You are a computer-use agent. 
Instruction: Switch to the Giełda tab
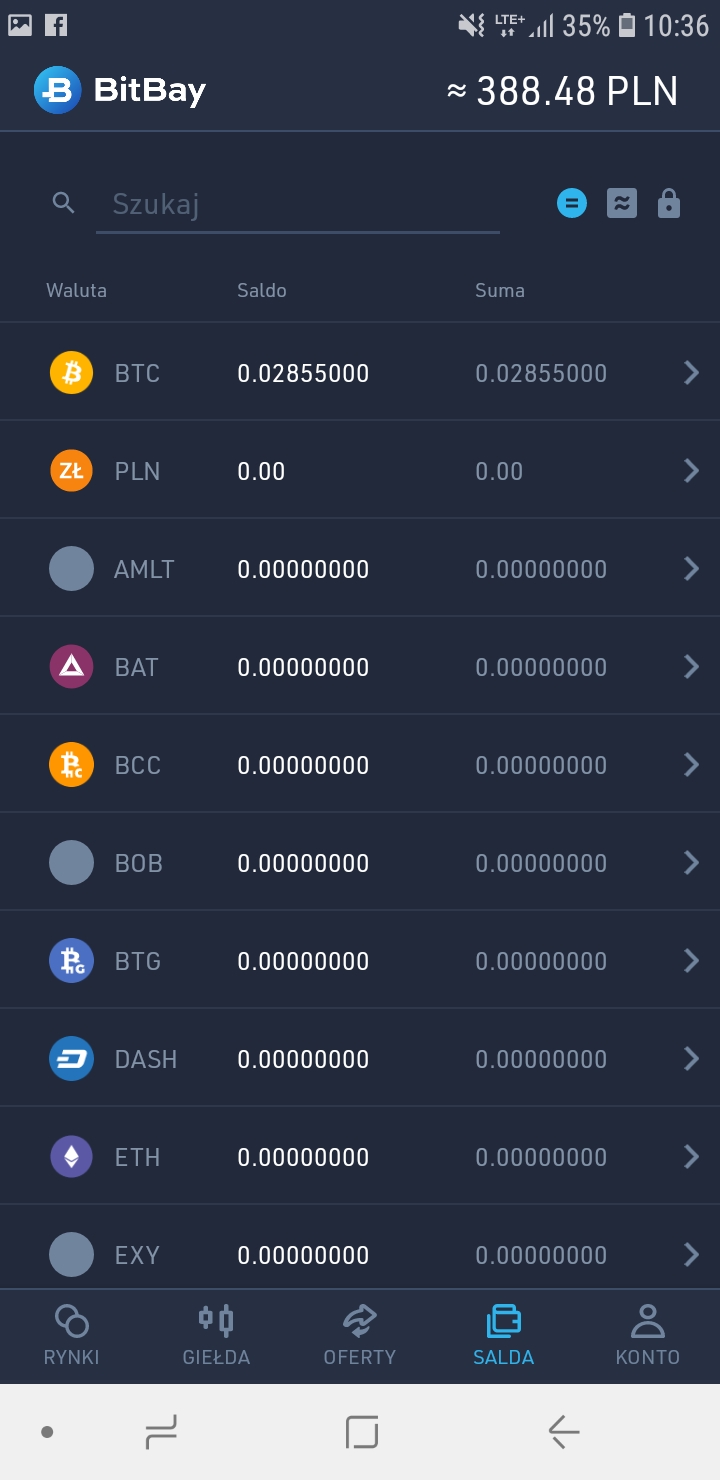(216, 1336)
